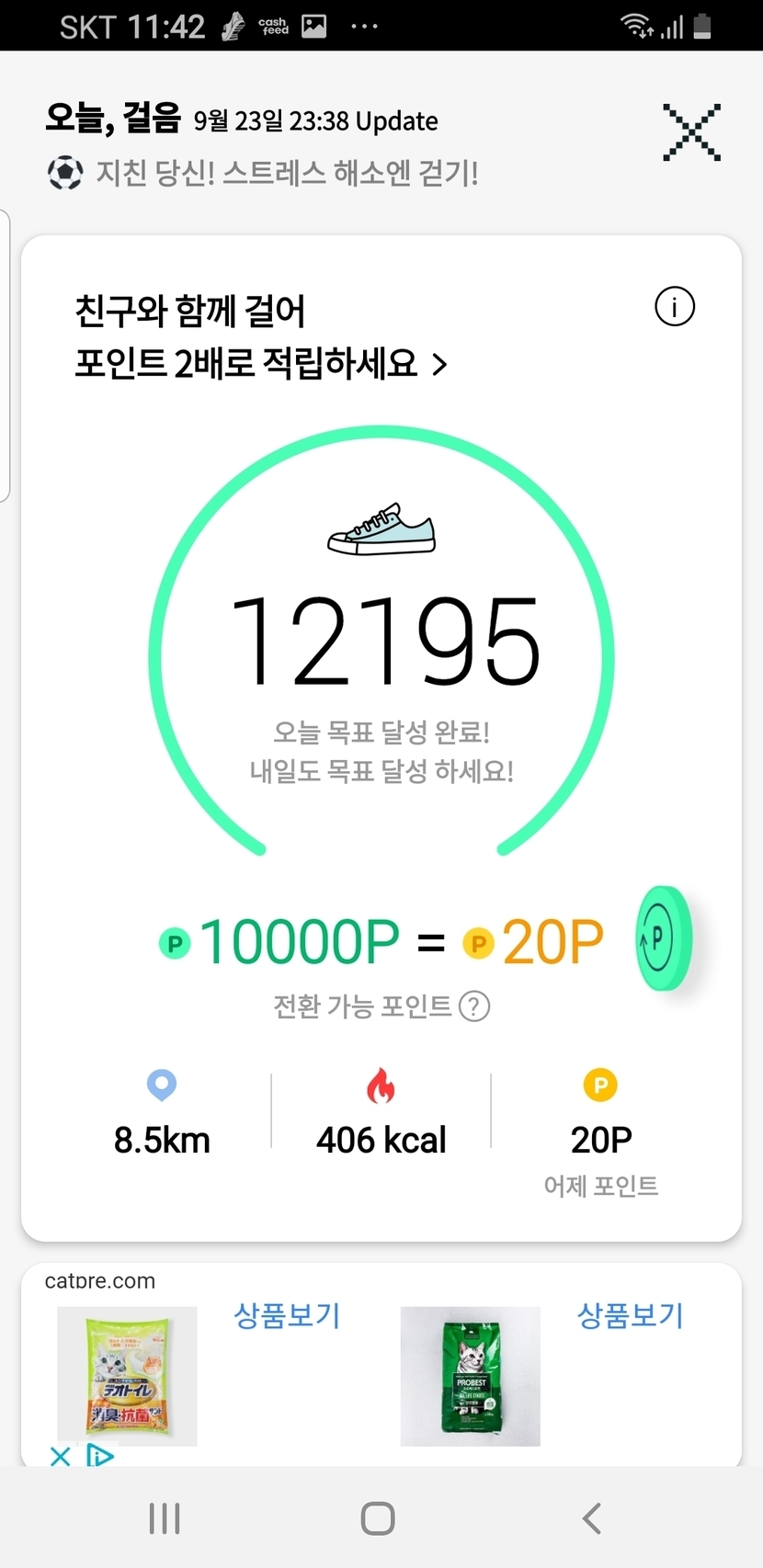This screenshot has height=1568, width=763.
Task: Tap the green point conversion coin
Action: (663, 938)
